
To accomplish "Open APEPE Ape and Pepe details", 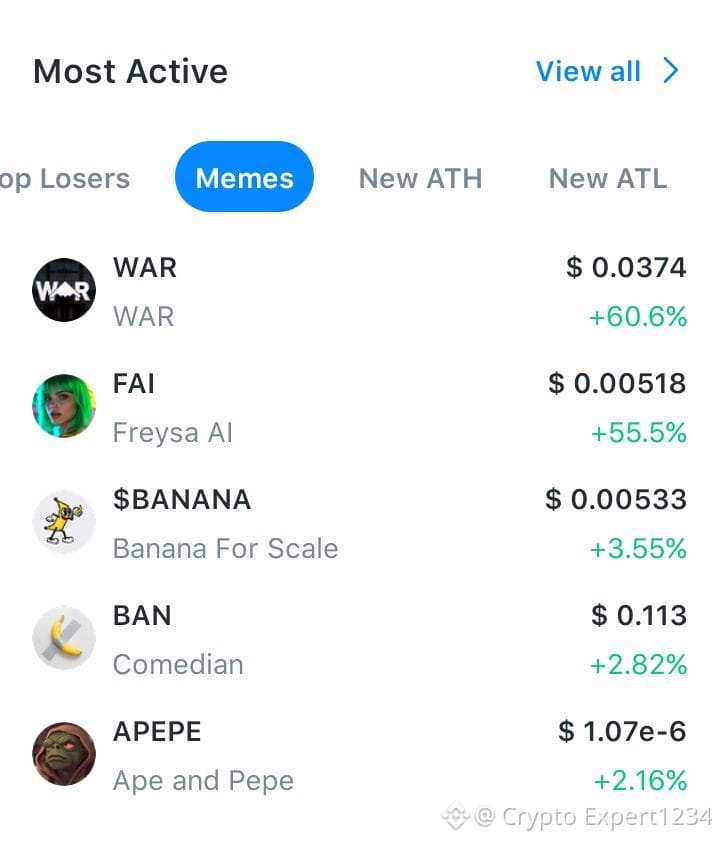I will (360, 756).
